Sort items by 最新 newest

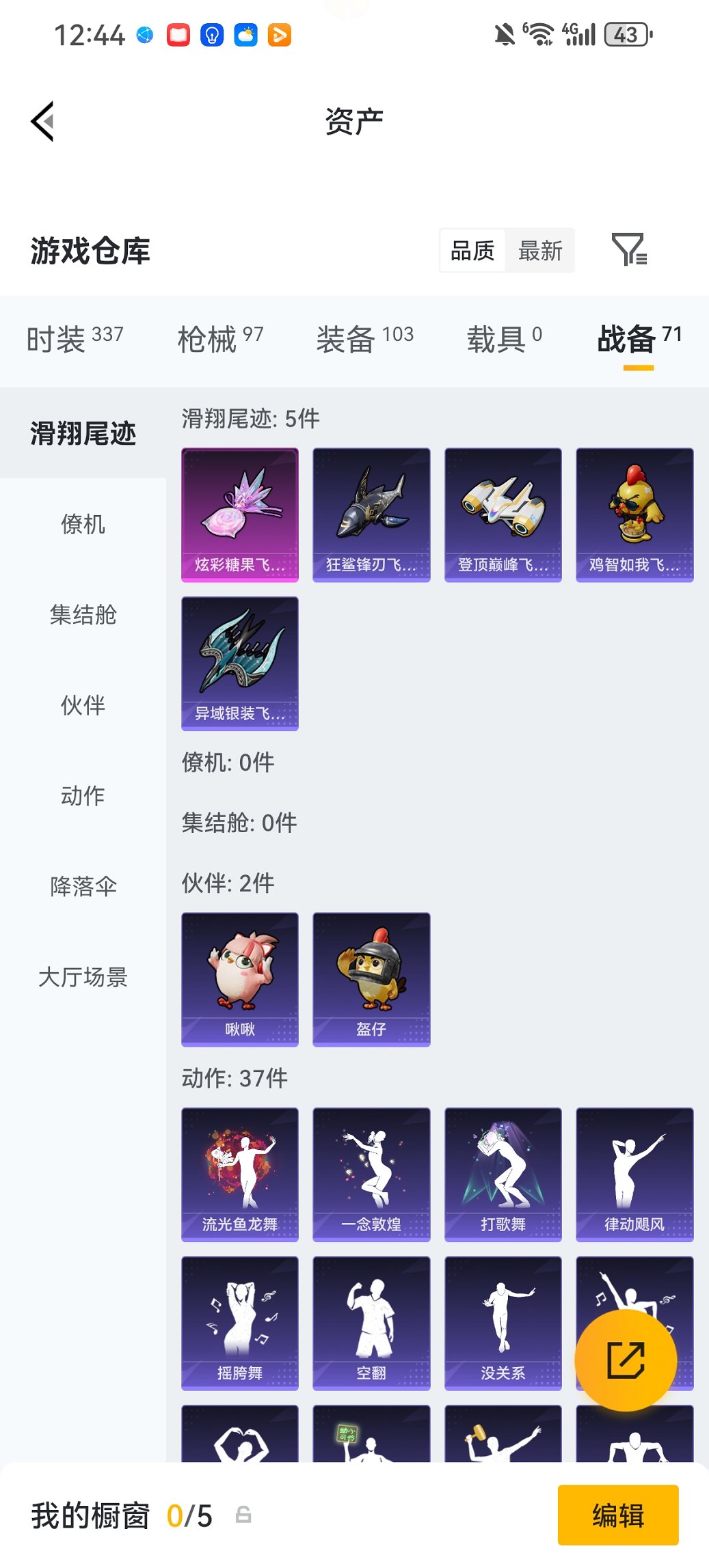(x=541, y=251)
